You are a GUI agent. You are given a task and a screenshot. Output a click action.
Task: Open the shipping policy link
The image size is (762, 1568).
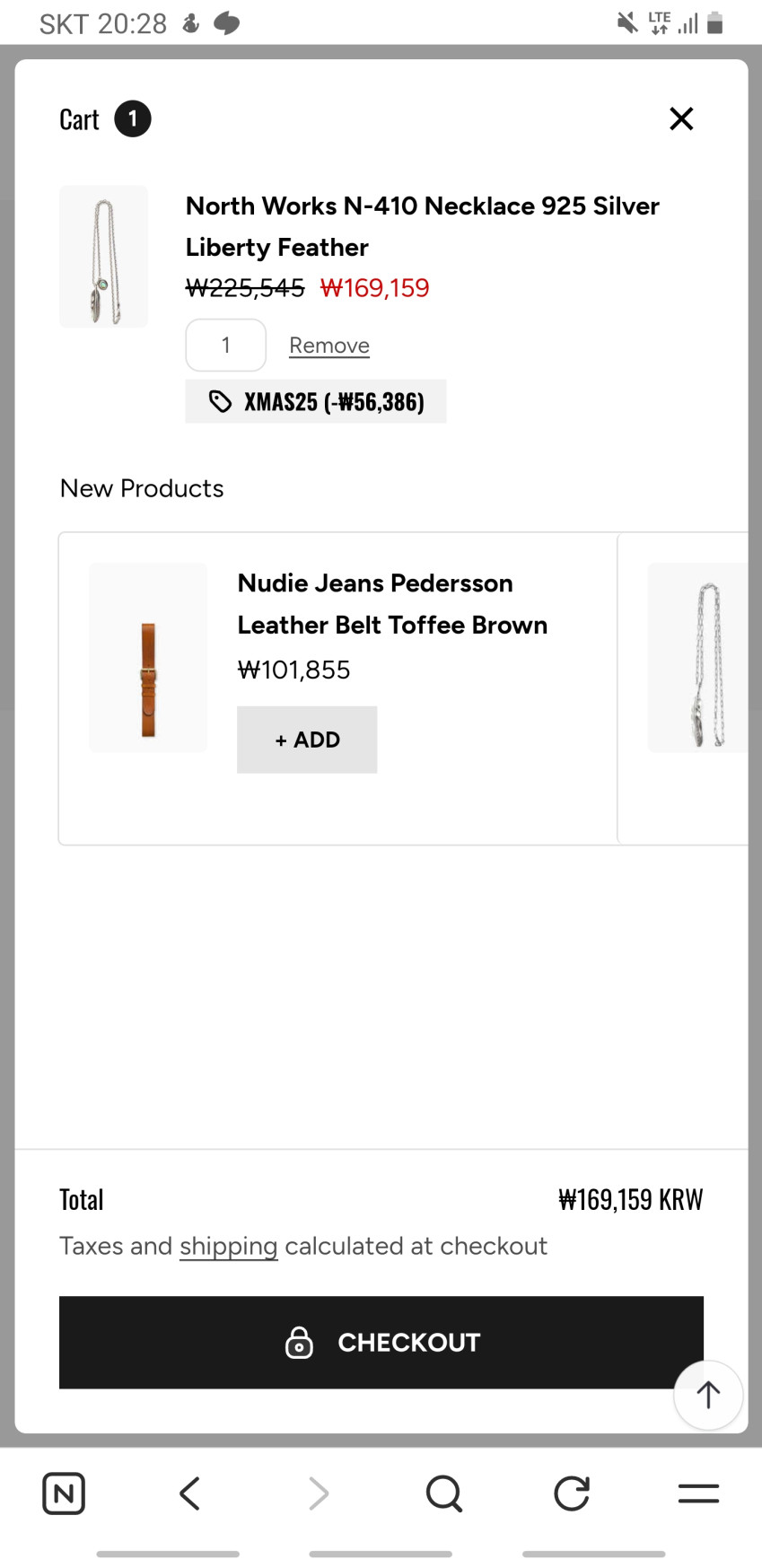(x=228, y=1246)
